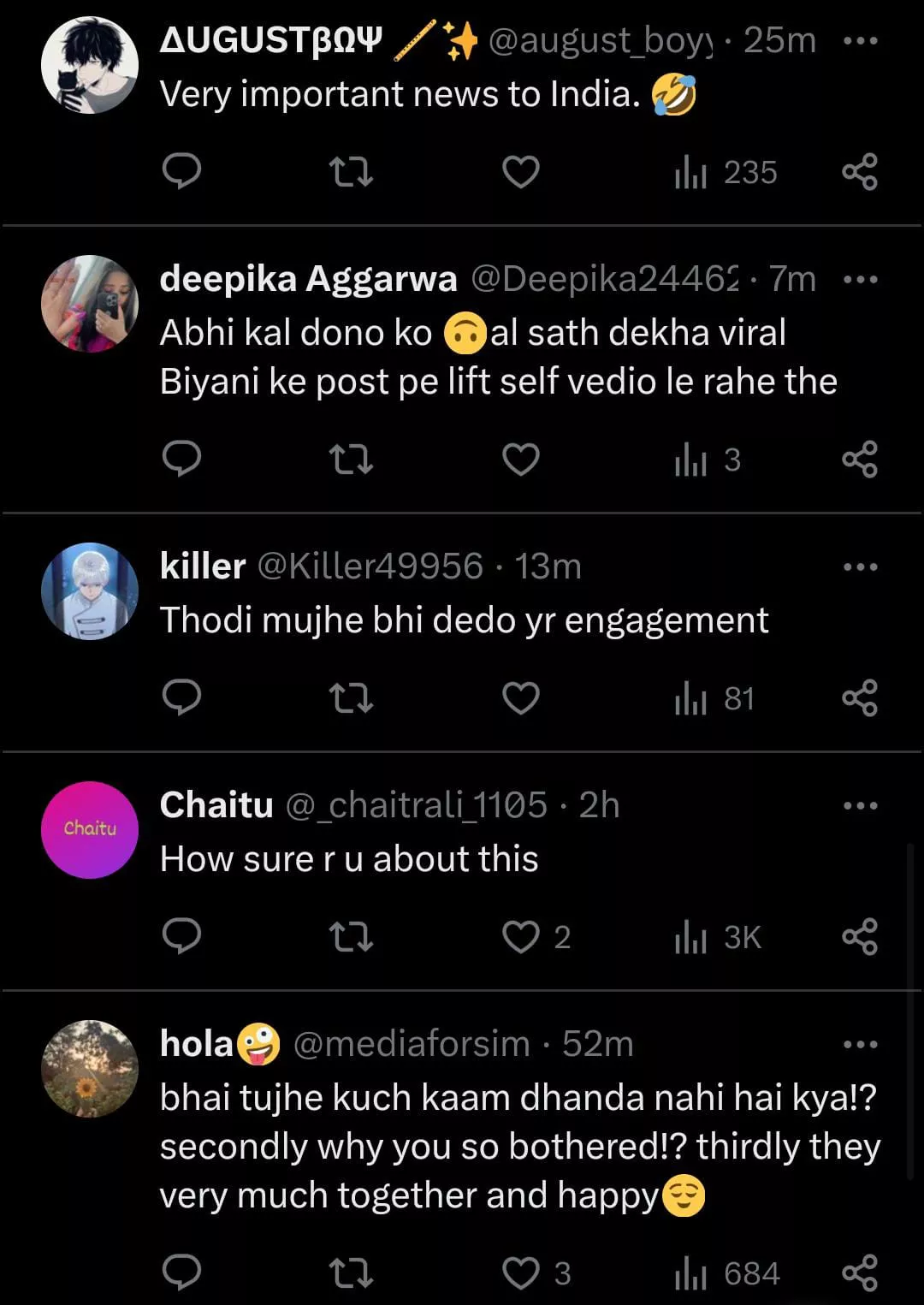Open the three-dot menu on Chaitu's tweet
The height and width of the screenshot is (1305, 924).
coord(860,805)
